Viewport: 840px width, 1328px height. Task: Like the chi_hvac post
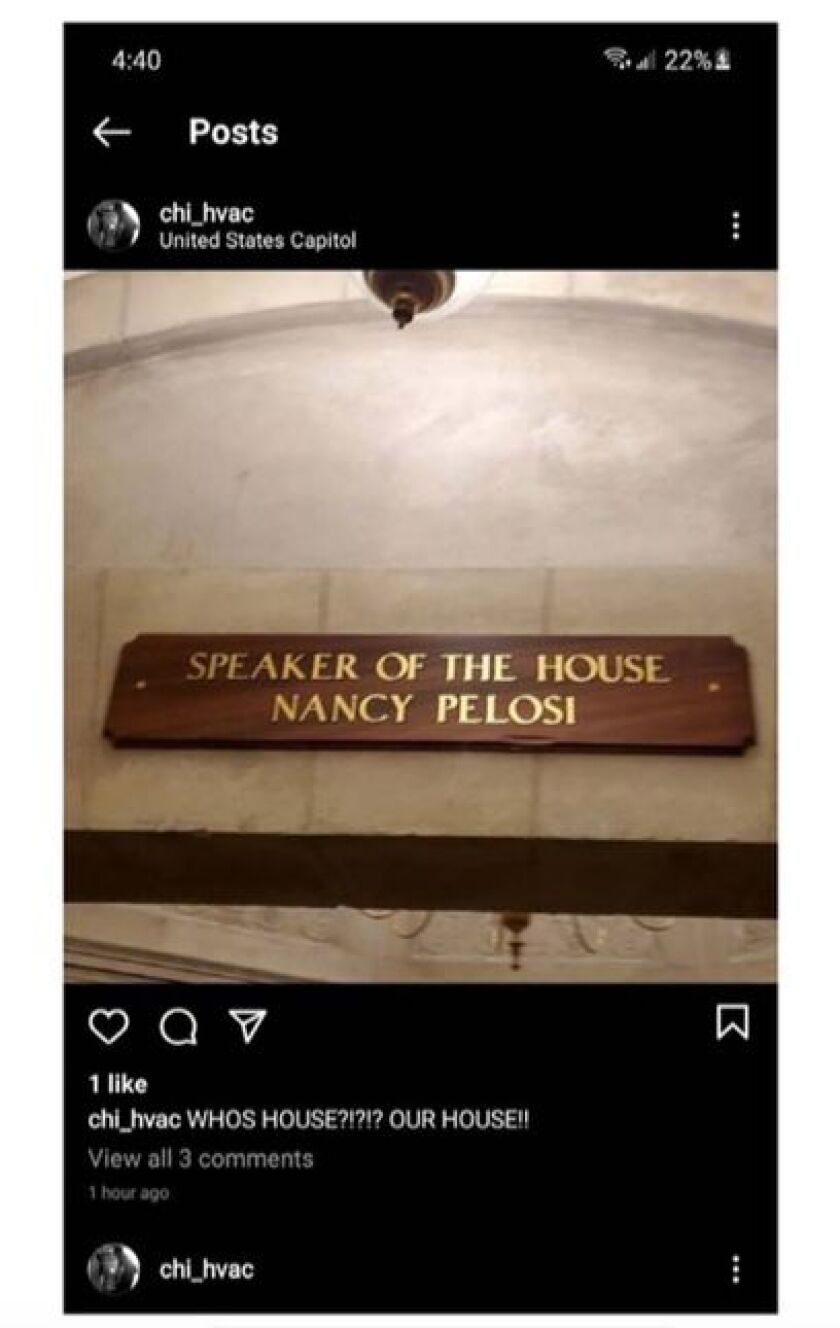tap(107, 1025)
